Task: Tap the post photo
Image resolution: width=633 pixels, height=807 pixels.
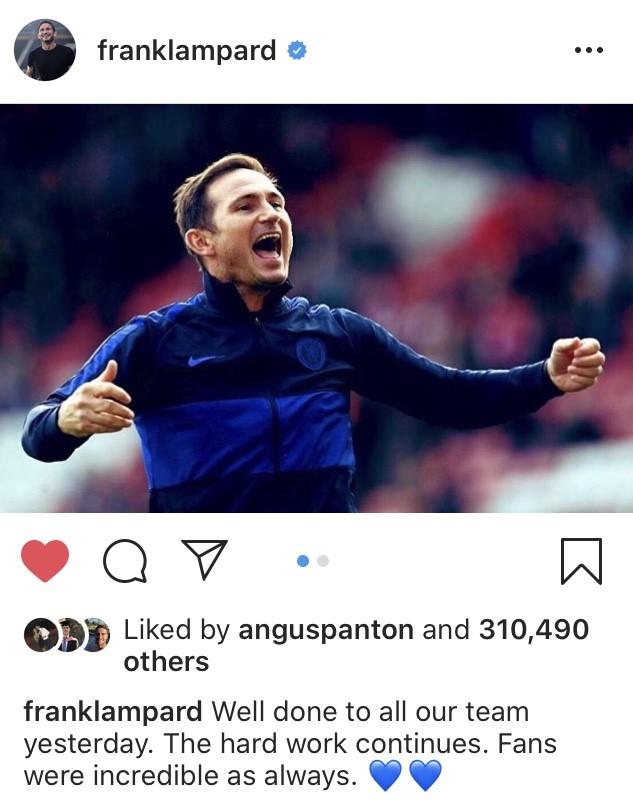Action: [316, 308]
